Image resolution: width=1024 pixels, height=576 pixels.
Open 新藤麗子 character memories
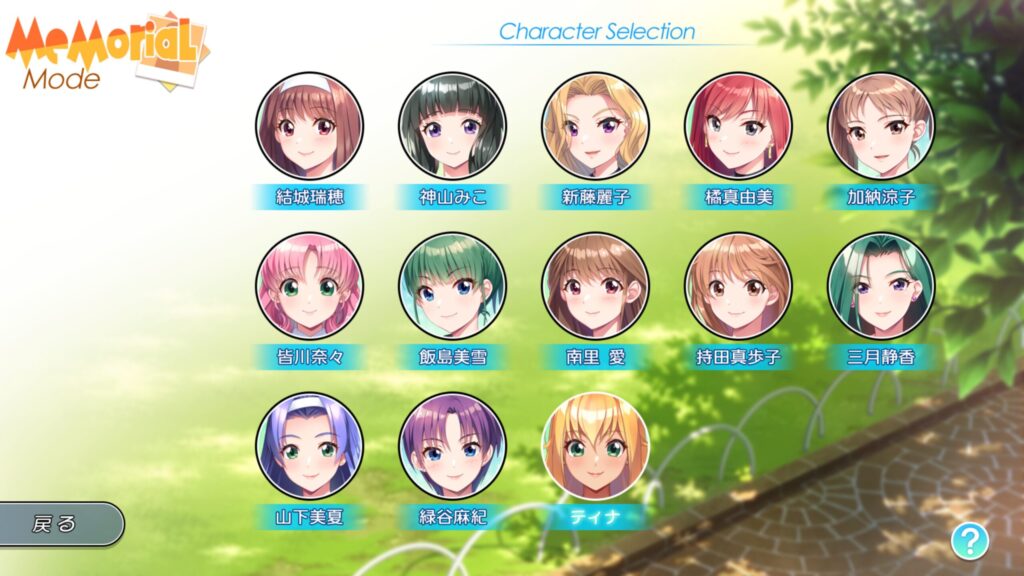(595, 126)
